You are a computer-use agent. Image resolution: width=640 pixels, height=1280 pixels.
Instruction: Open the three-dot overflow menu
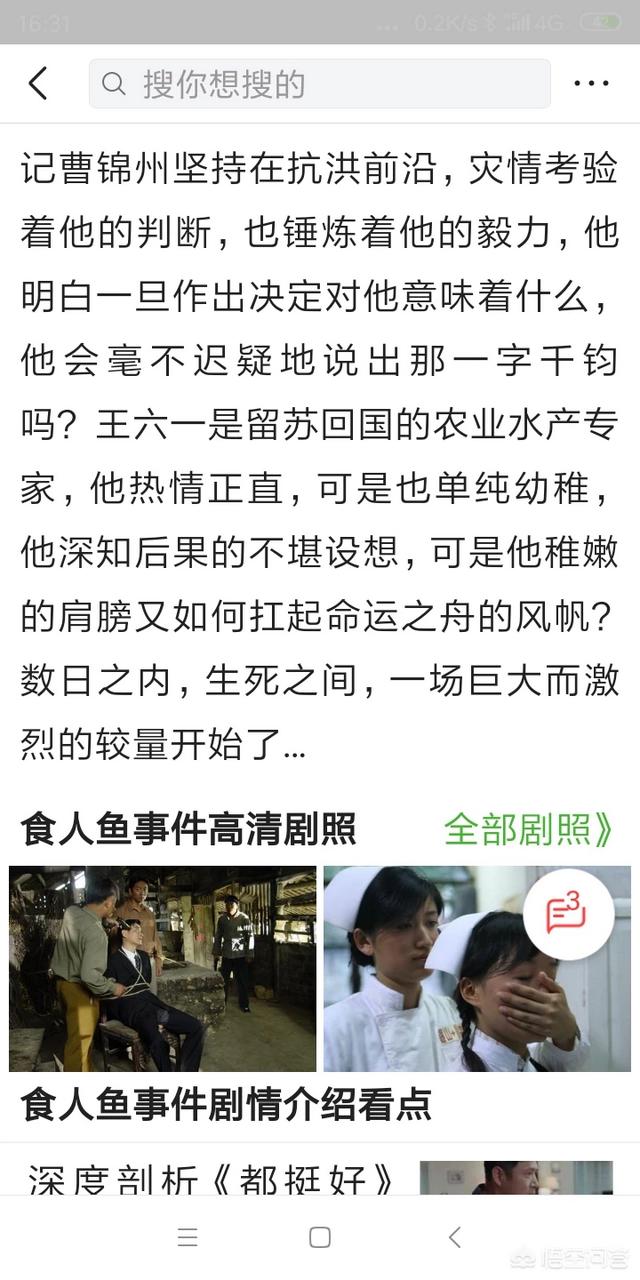point(591,84)
